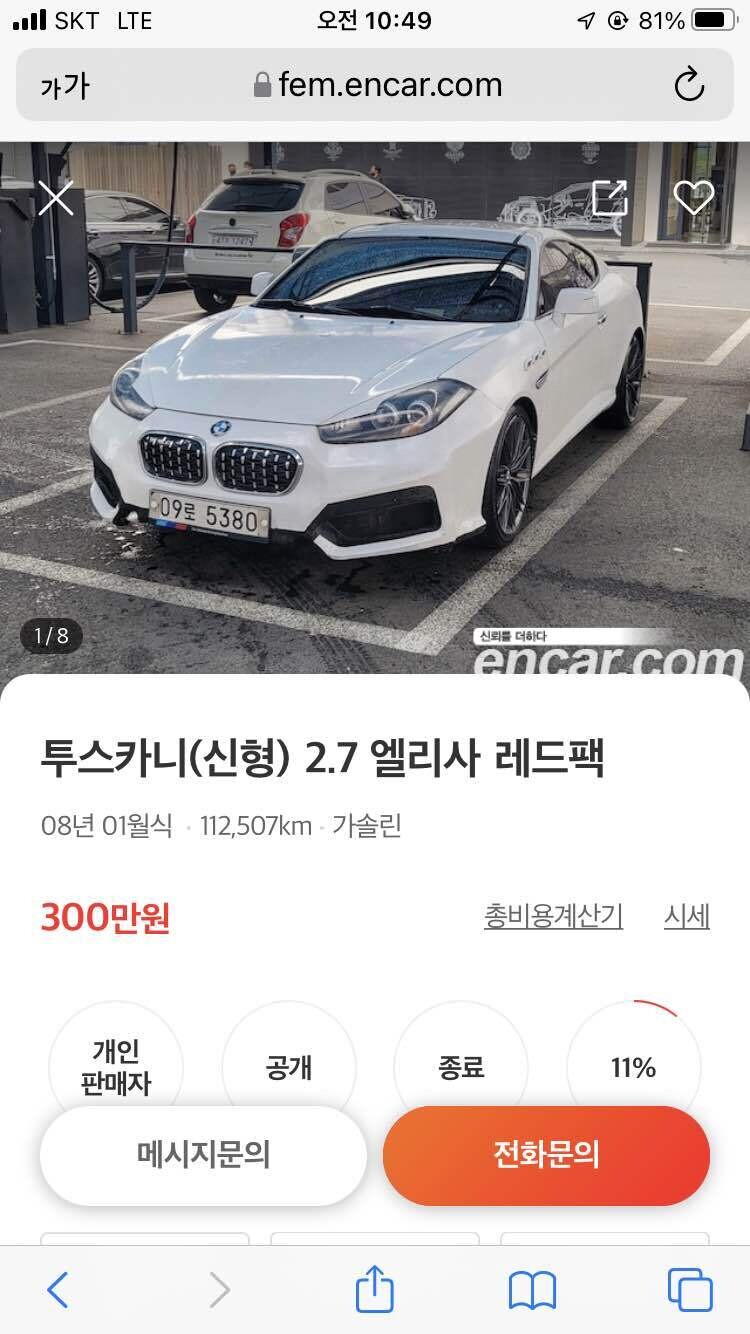
Task: Tap 전화문의 to call the seller
Action: 546,1155
